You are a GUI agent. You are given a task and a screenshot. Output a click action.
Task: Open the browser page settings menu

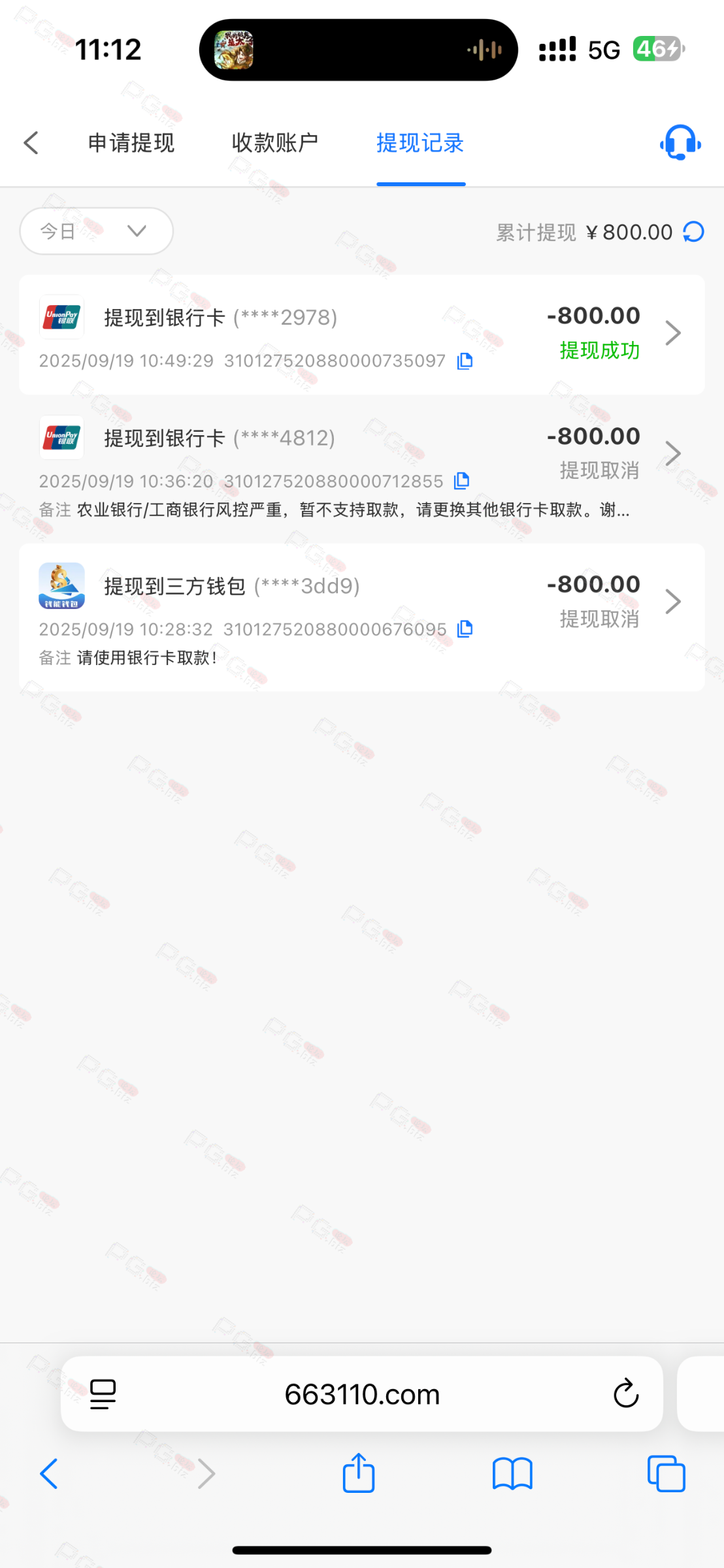(x=103, y=1394)
